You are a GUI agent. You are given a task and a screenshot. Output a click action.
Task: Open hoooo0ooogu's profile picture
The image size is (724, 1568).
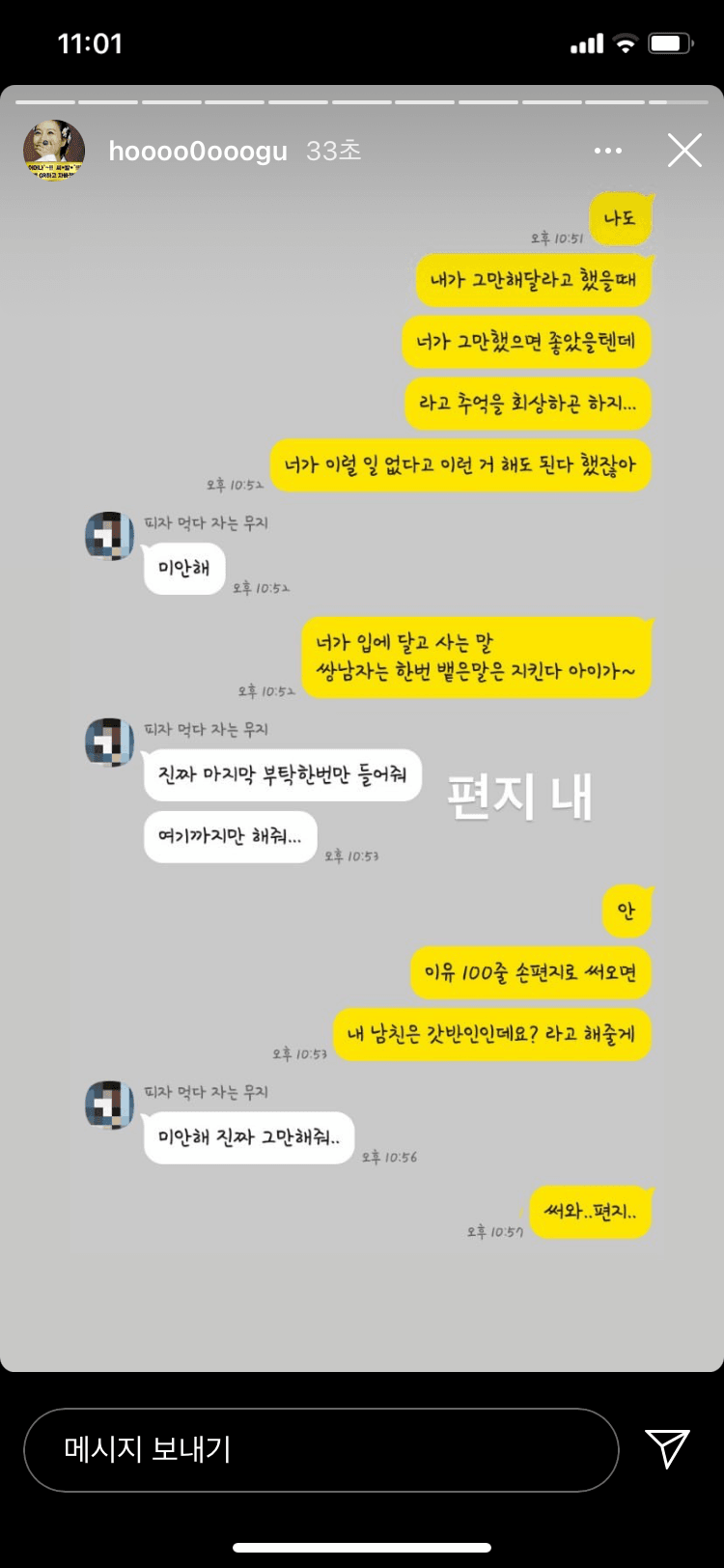pyautogui.click(x=54, y=151)
